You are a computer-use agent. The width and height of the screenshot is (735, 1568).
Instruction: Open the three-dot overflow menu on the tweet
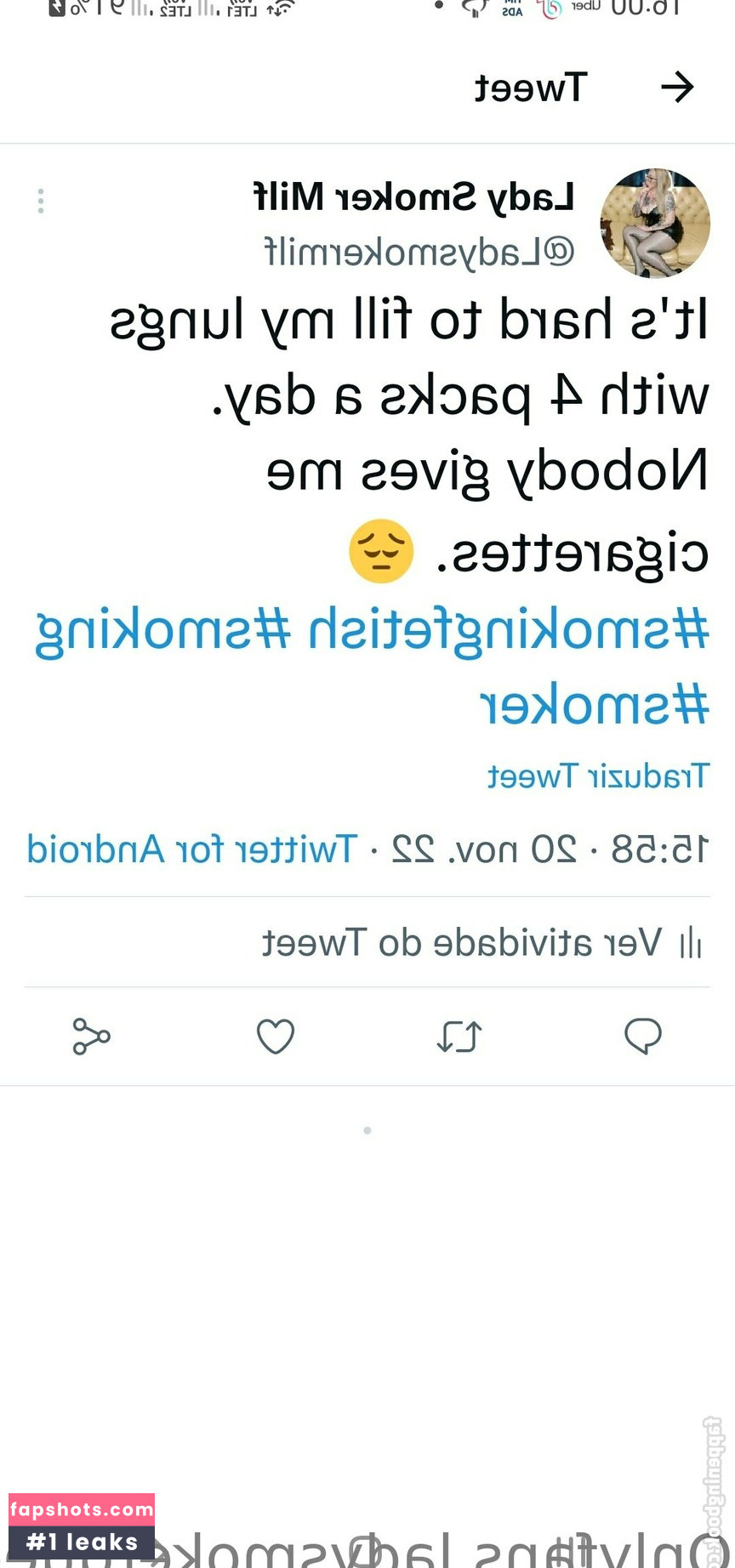40,201
